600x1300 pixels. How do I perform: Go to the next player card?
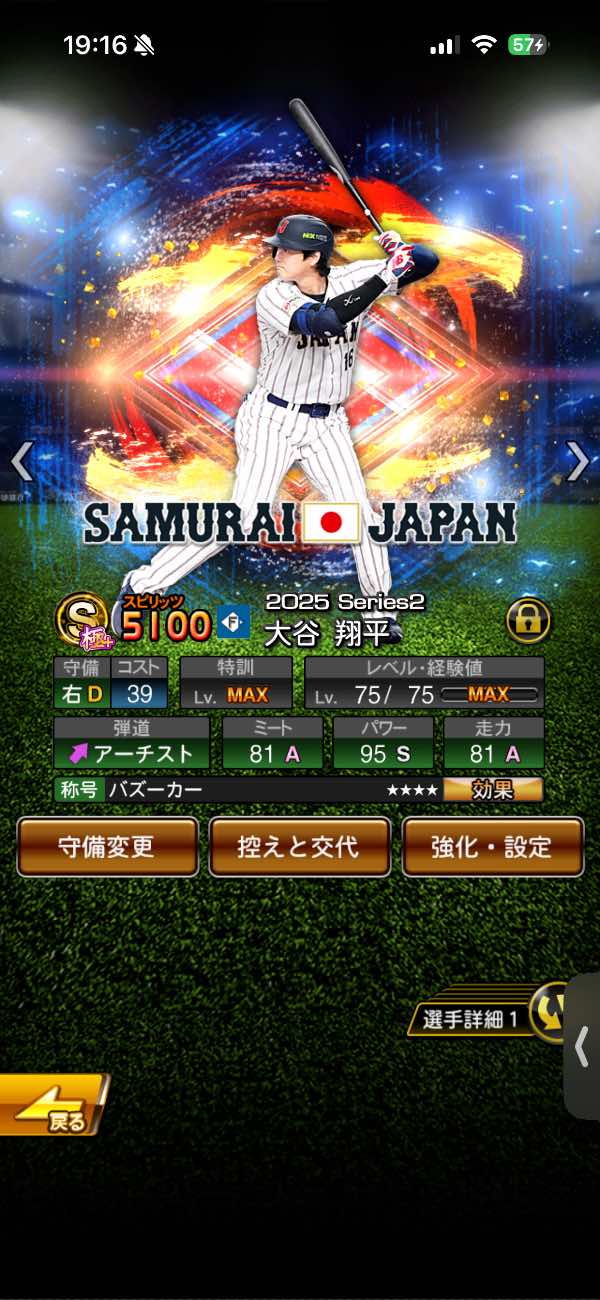click(x=578, y=461)
